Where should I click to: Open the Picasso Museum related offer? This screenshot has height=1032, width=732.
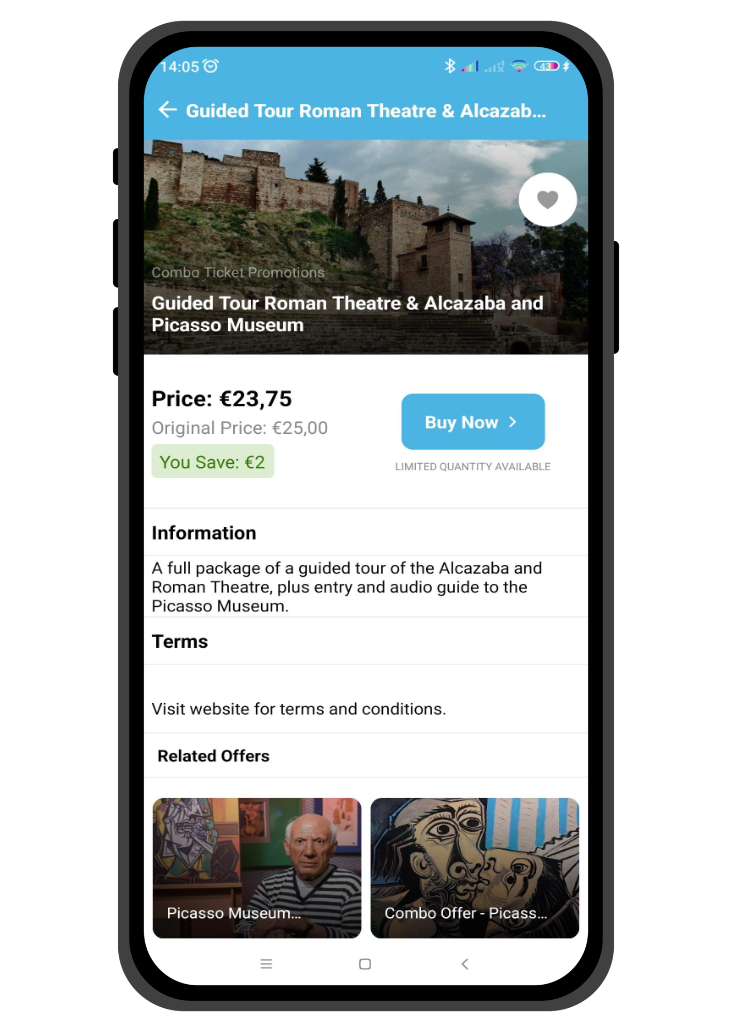[x=257, y=867]
